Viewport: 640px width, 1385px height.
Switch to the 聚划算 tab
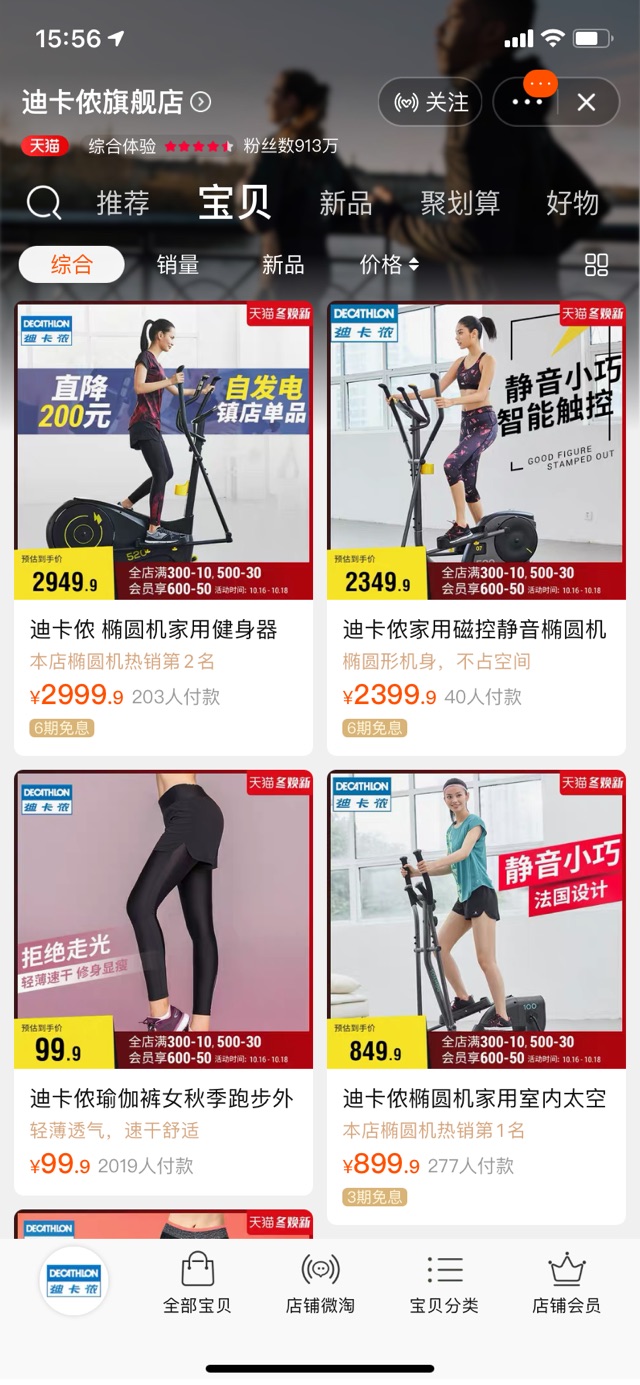click(460, 203)
